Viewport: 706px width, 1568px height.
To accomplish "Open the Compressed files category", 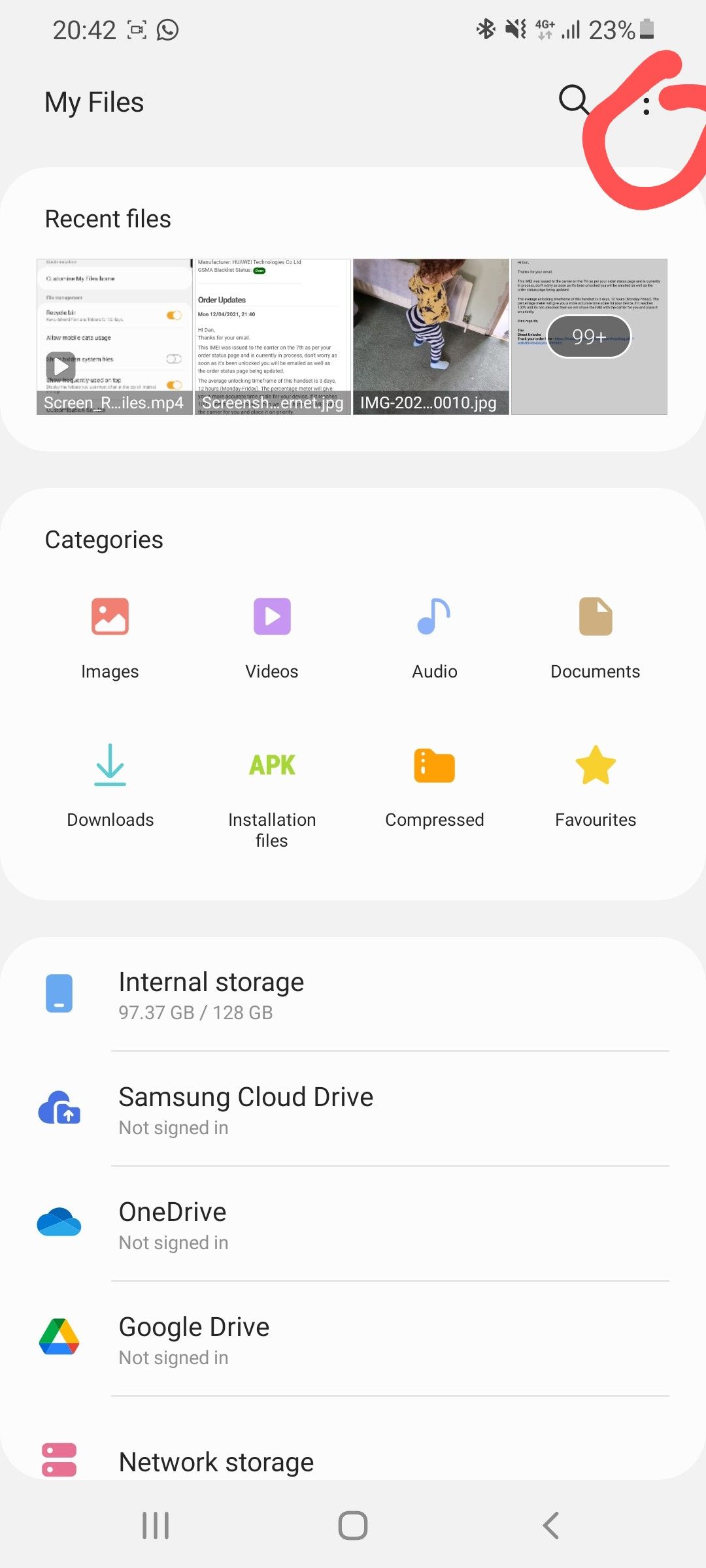I will point(433,784).
